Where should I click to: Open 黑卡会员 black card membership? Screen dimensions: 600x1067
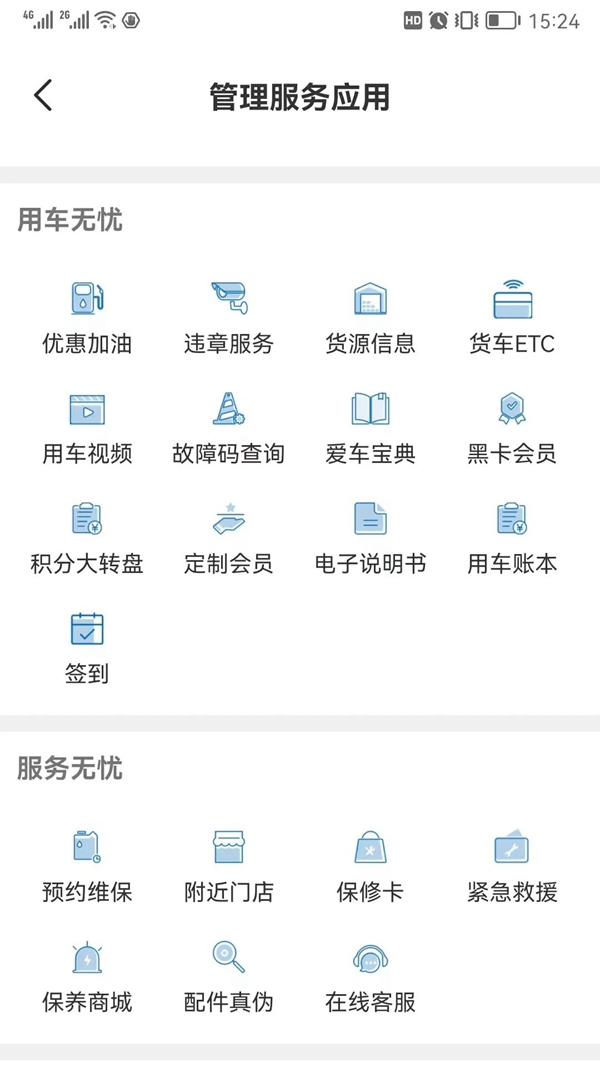coord(512,409)
